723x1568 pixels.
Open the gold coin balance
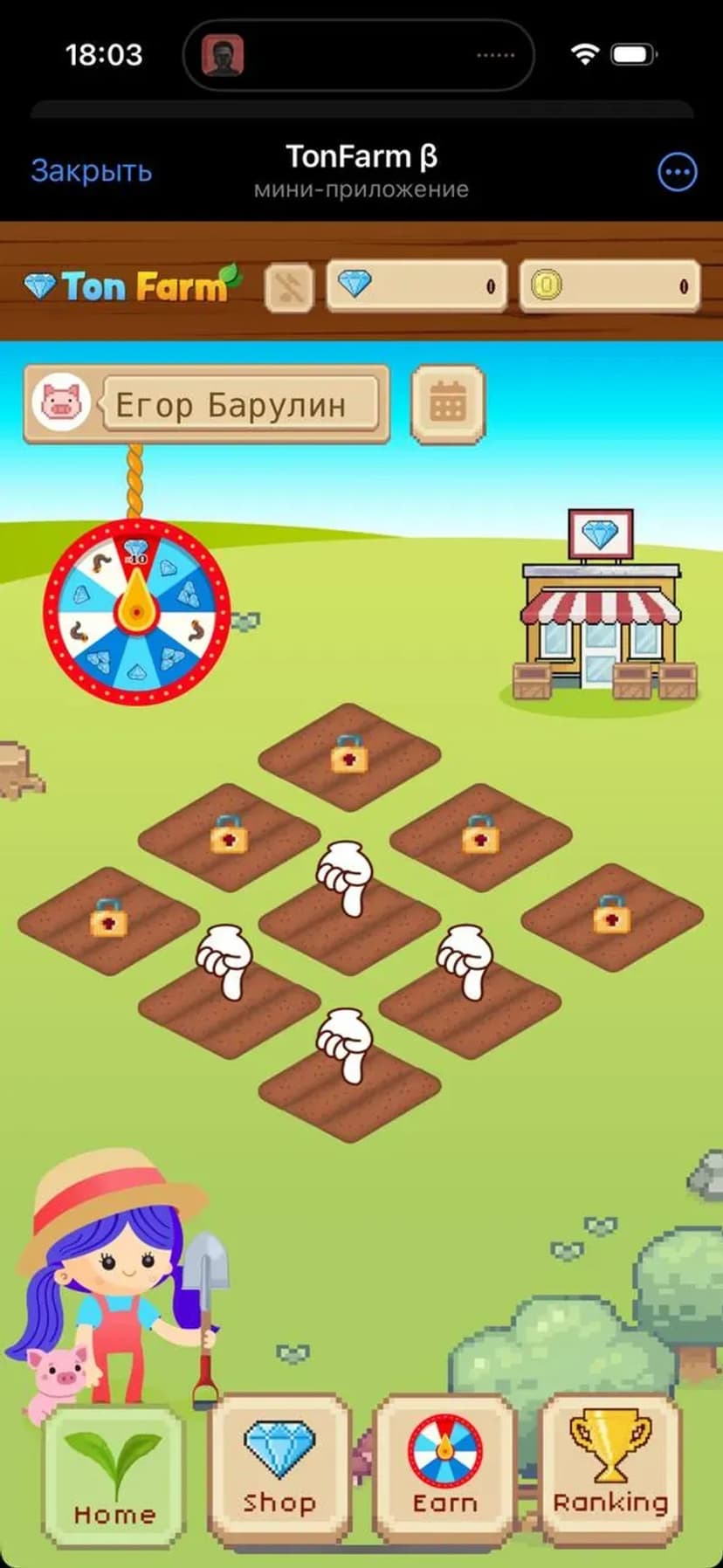pos(609,285)
